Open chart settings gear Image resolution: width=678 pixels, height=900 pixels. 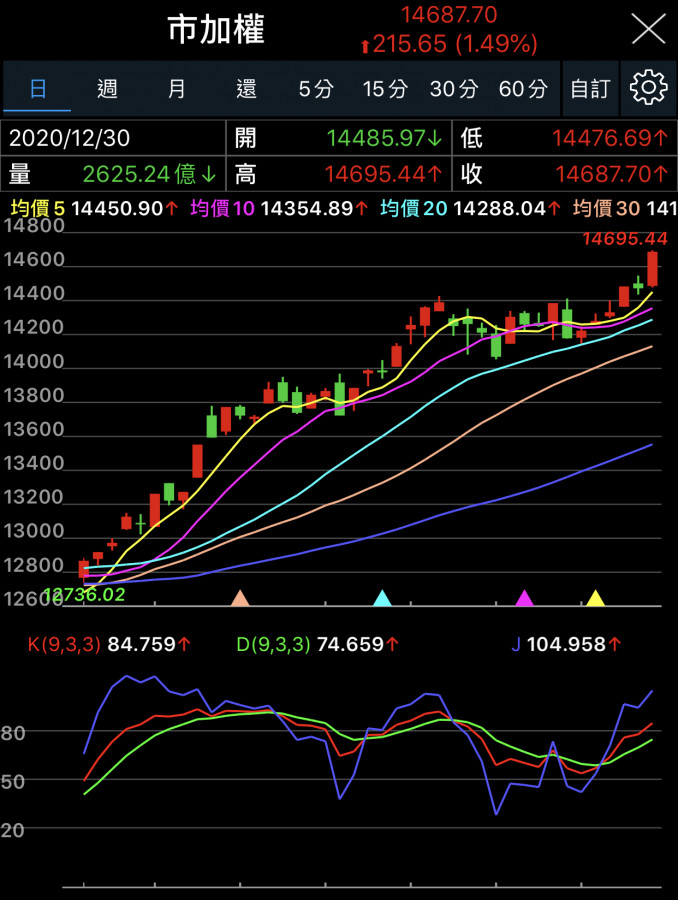point(648,88)
